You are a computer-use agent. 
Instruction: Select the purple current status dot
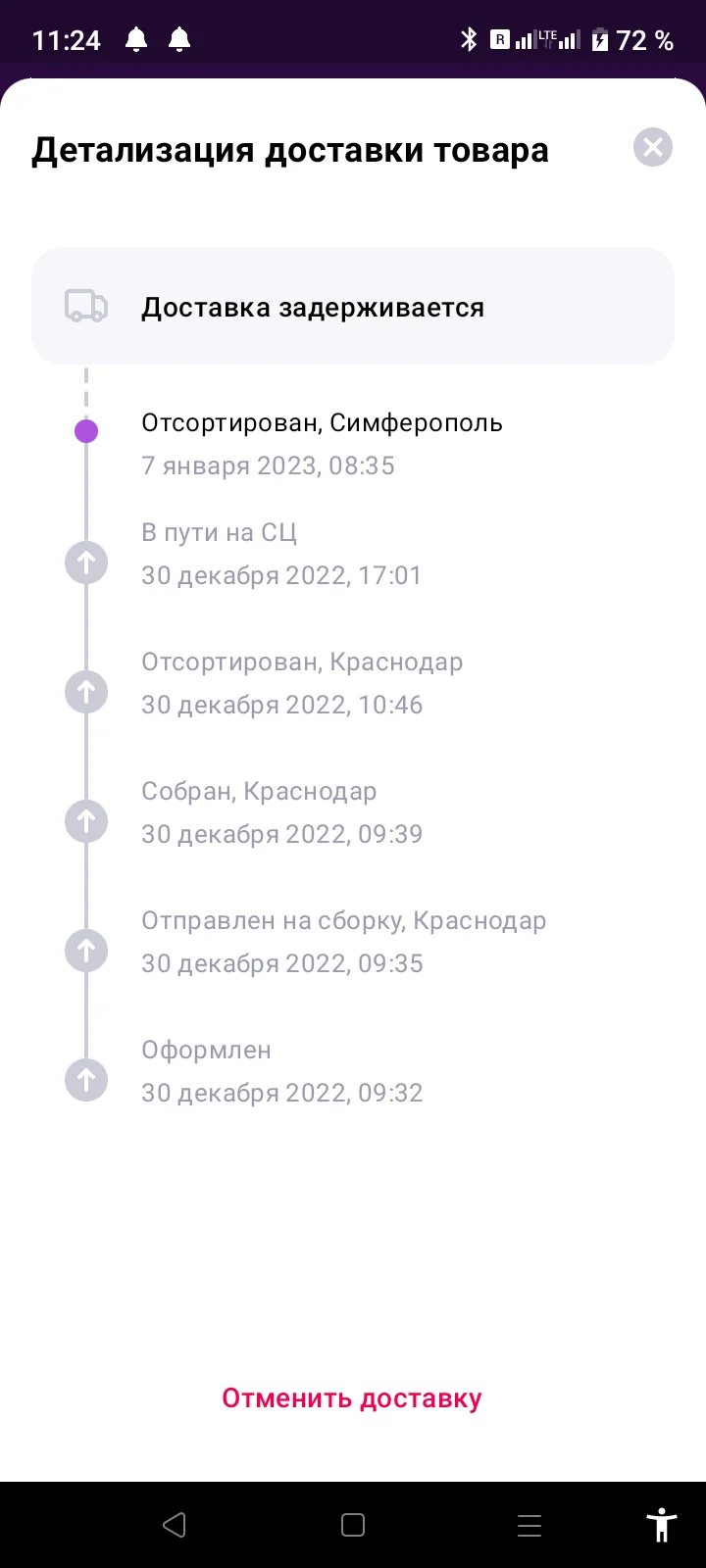click(86, 430)
